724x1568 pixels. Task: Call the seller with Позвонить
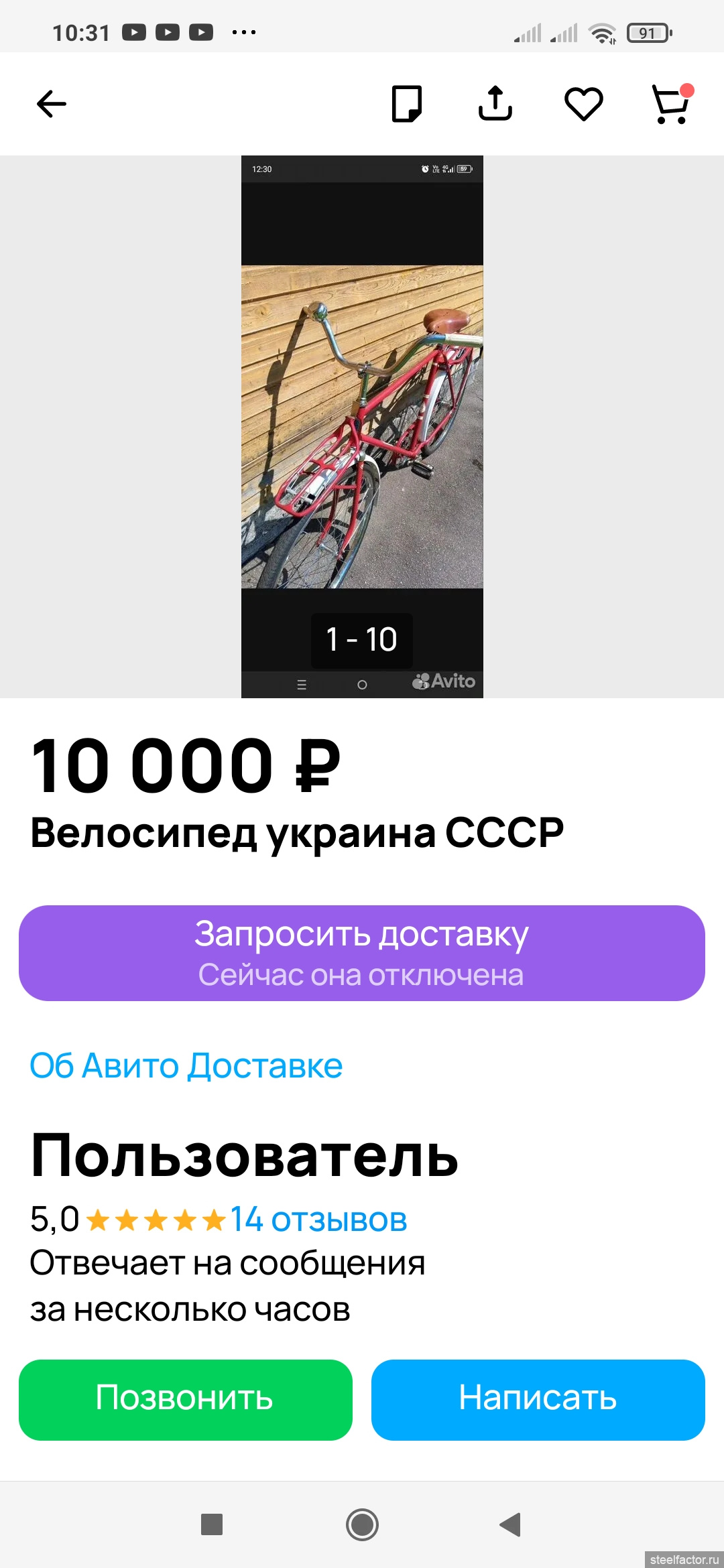coord(186,1399)
